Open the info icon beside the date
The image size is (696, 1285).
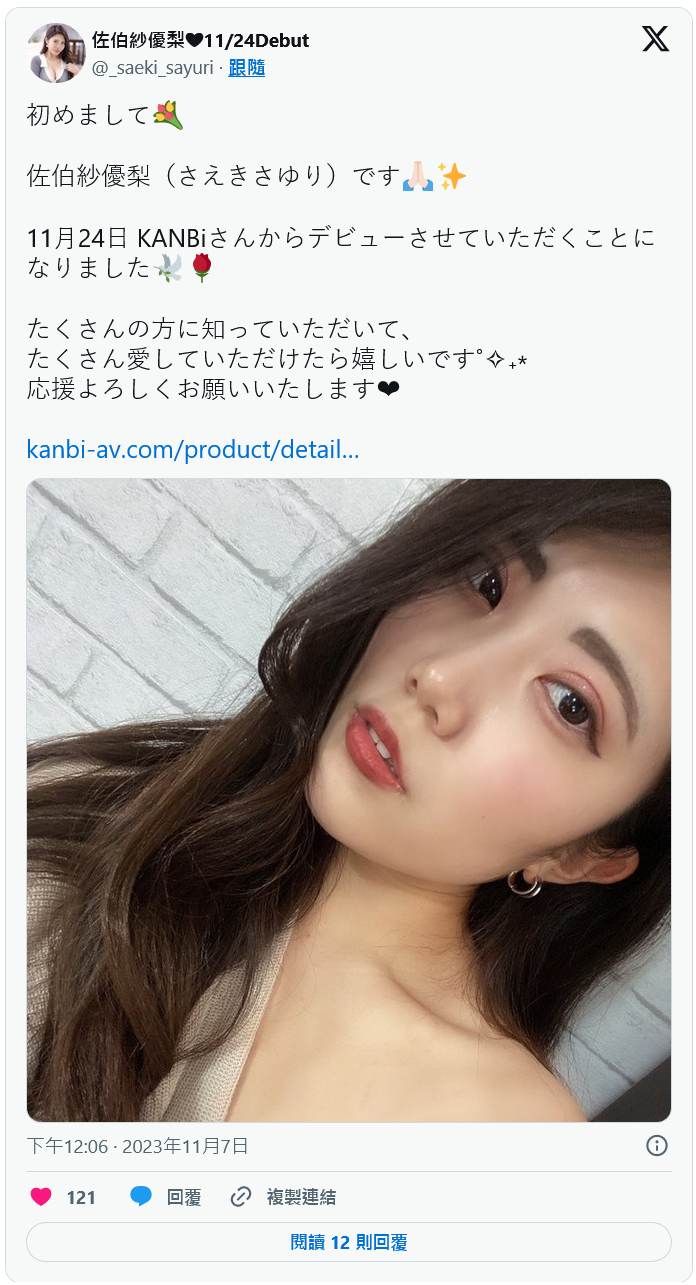(656, 1146)
